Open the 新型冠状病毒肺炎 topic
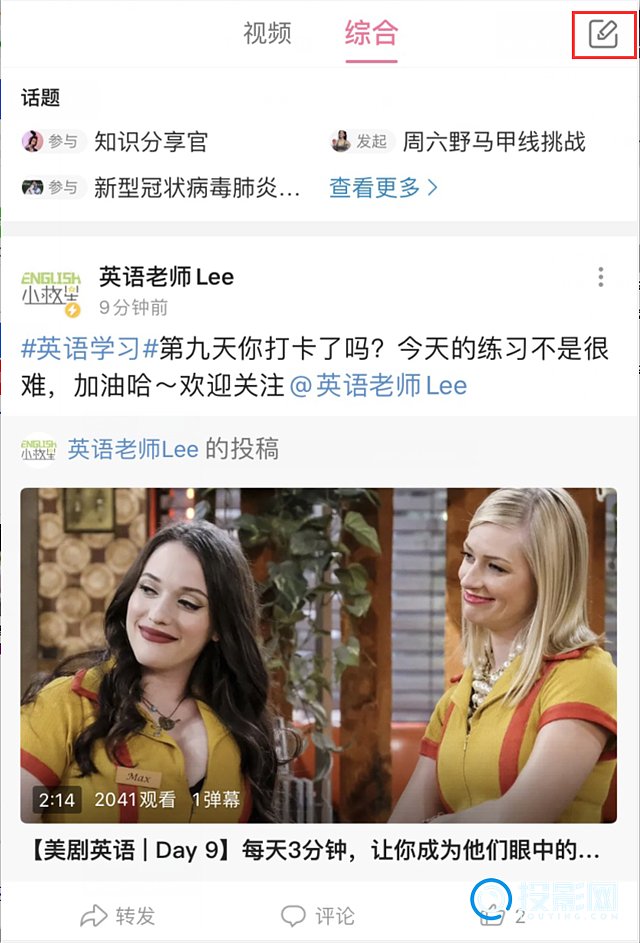 196,187
